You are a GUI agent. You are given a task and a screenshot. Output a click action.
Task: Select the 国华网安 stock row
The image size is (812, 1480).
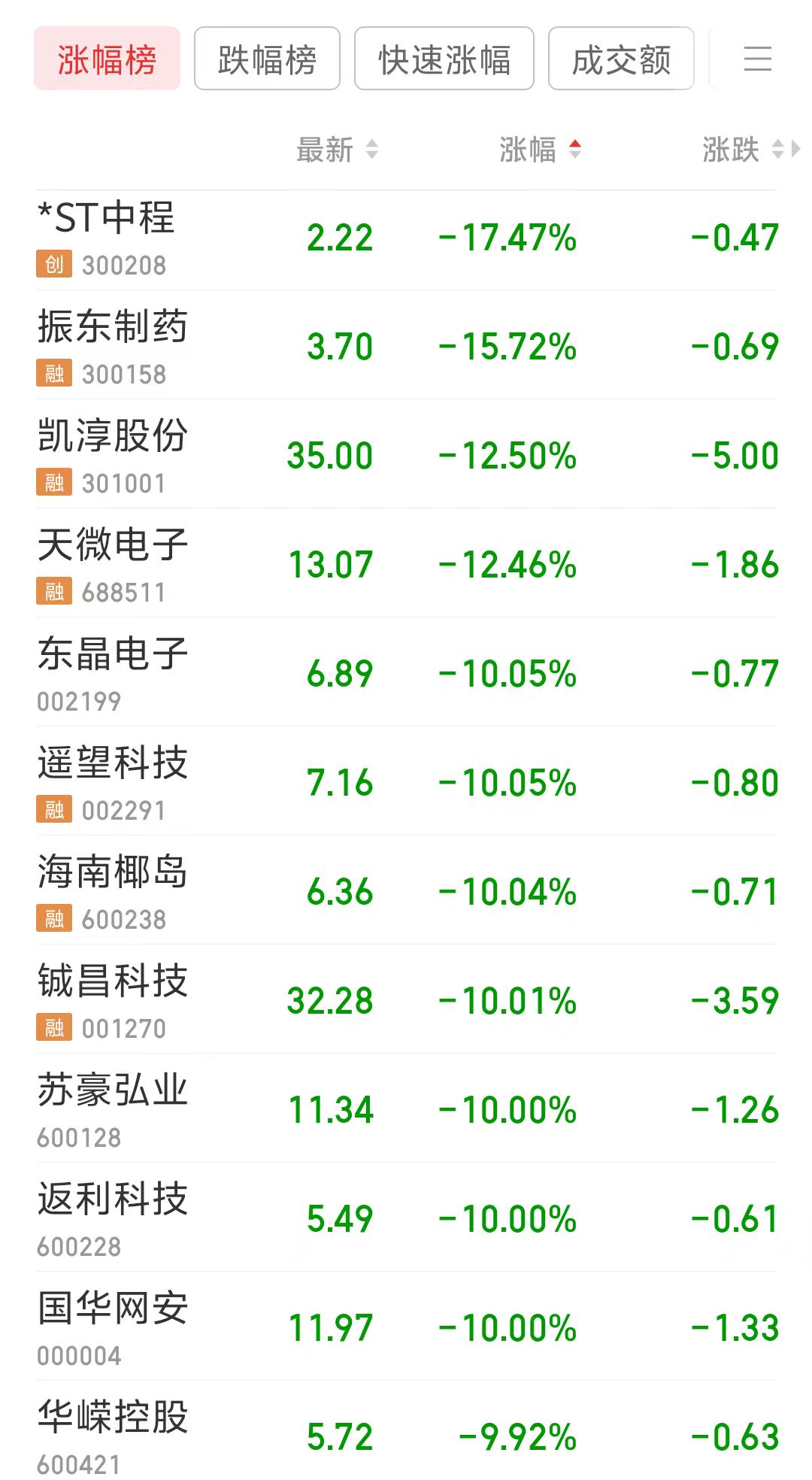click(x=406, y=1324)
